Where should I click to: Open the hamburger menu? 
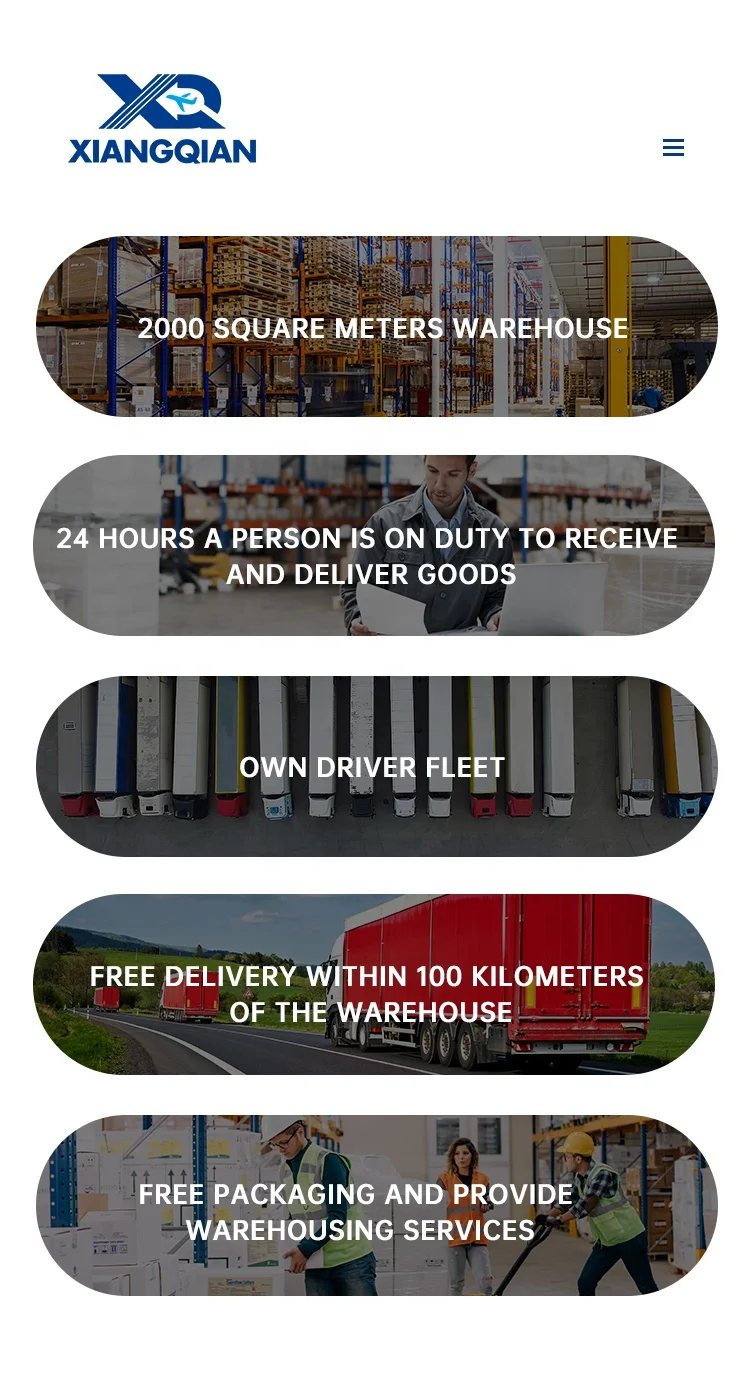point(673,148)
